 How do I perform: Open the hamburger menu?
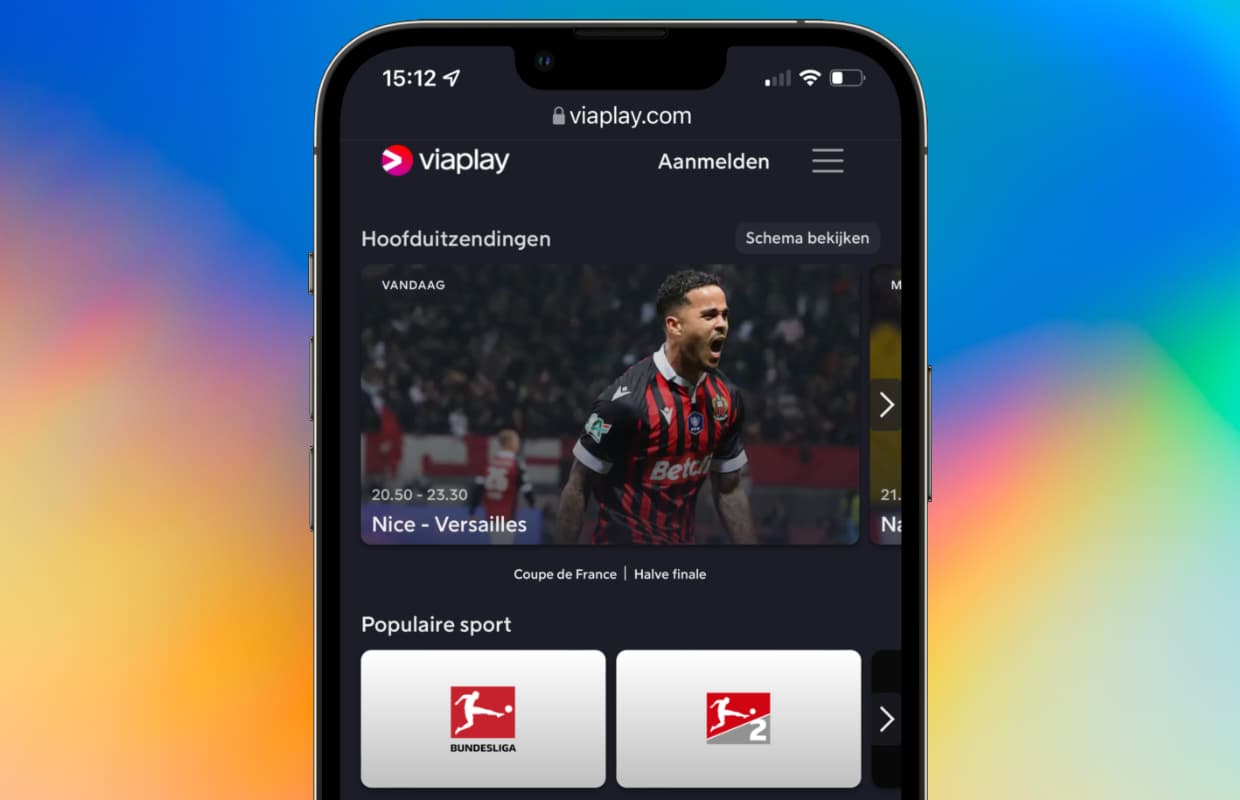tap(827, 161)
